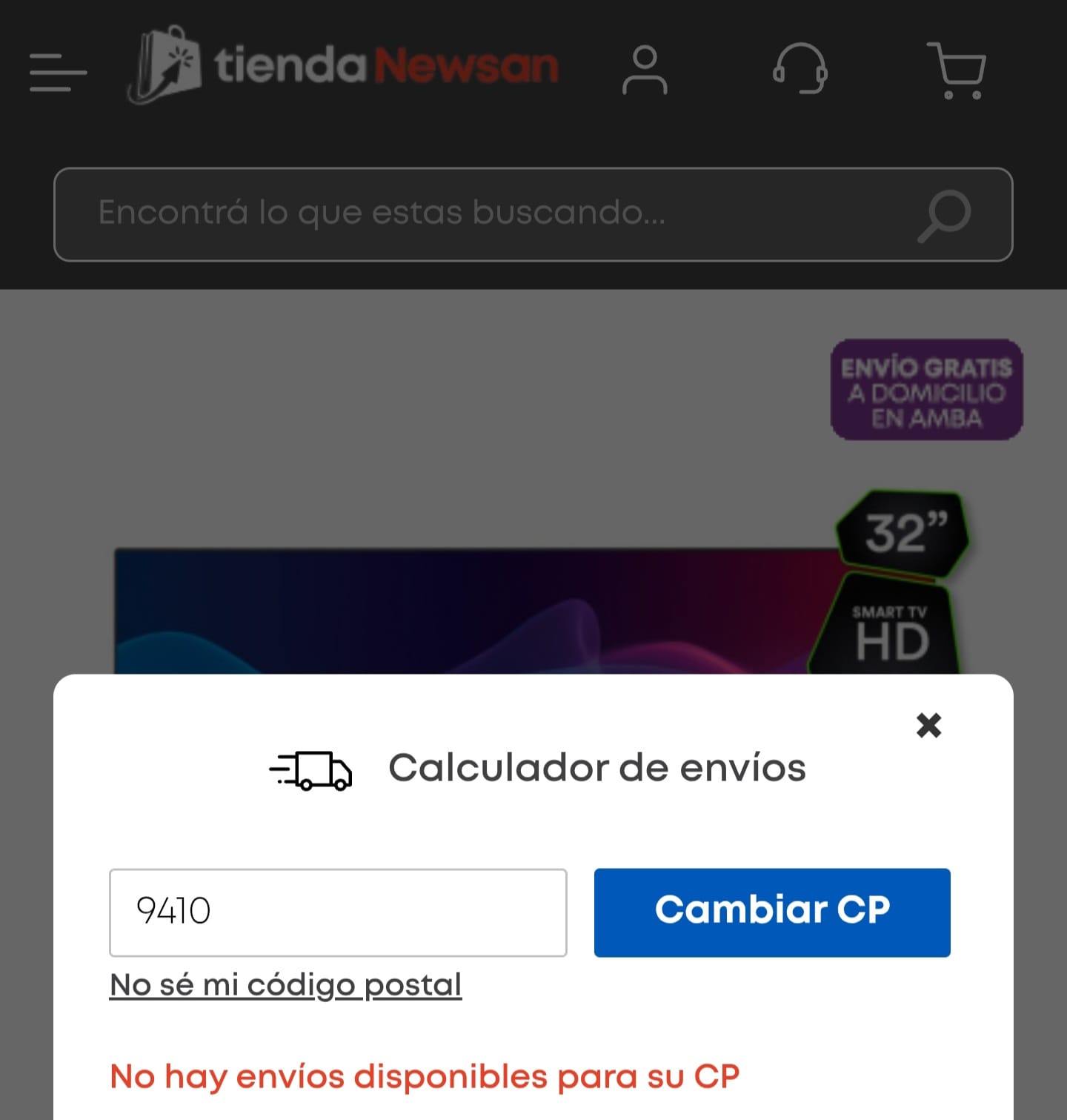
Task: Tap the magnifying glass search icon
Action: [945, 216]
